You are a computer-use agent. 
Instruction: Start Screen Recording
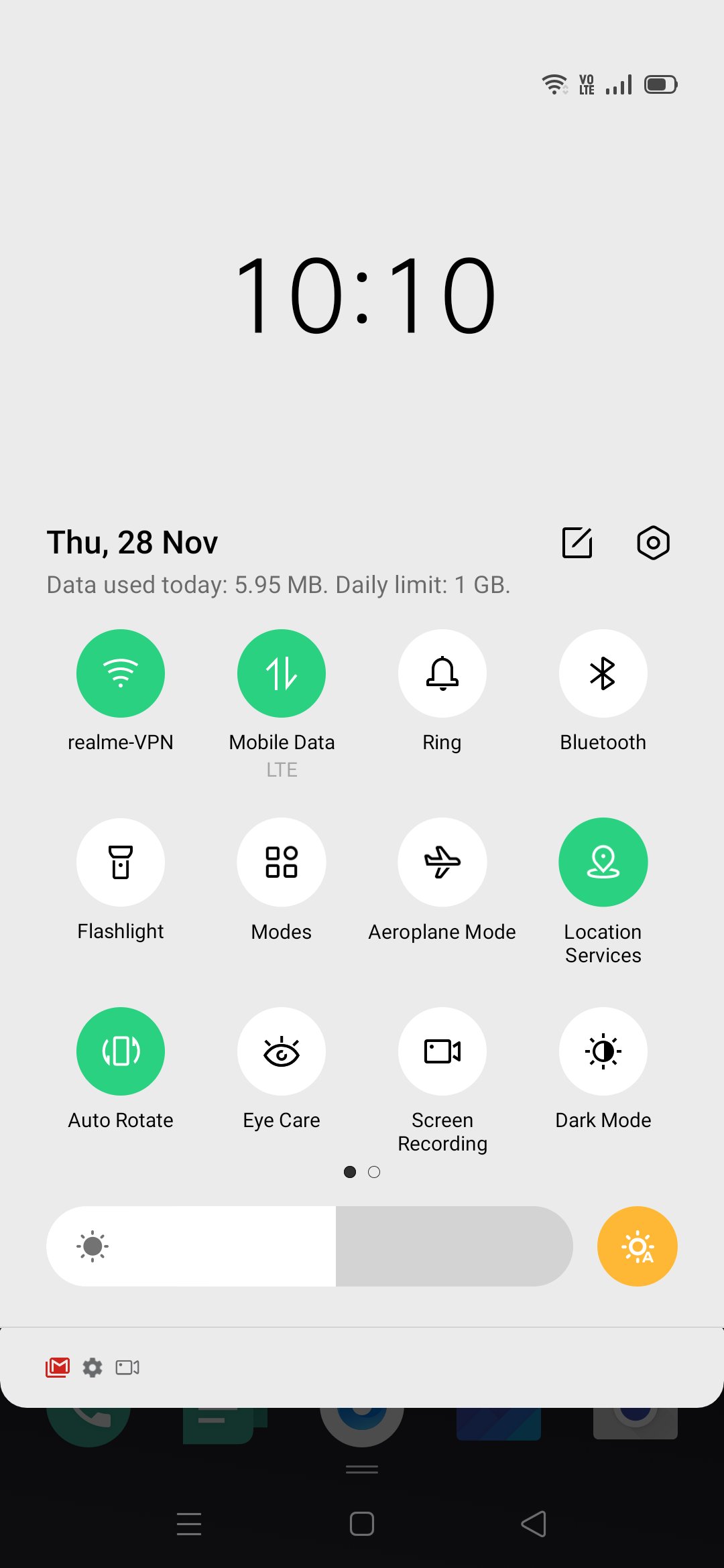(442, 1051)
